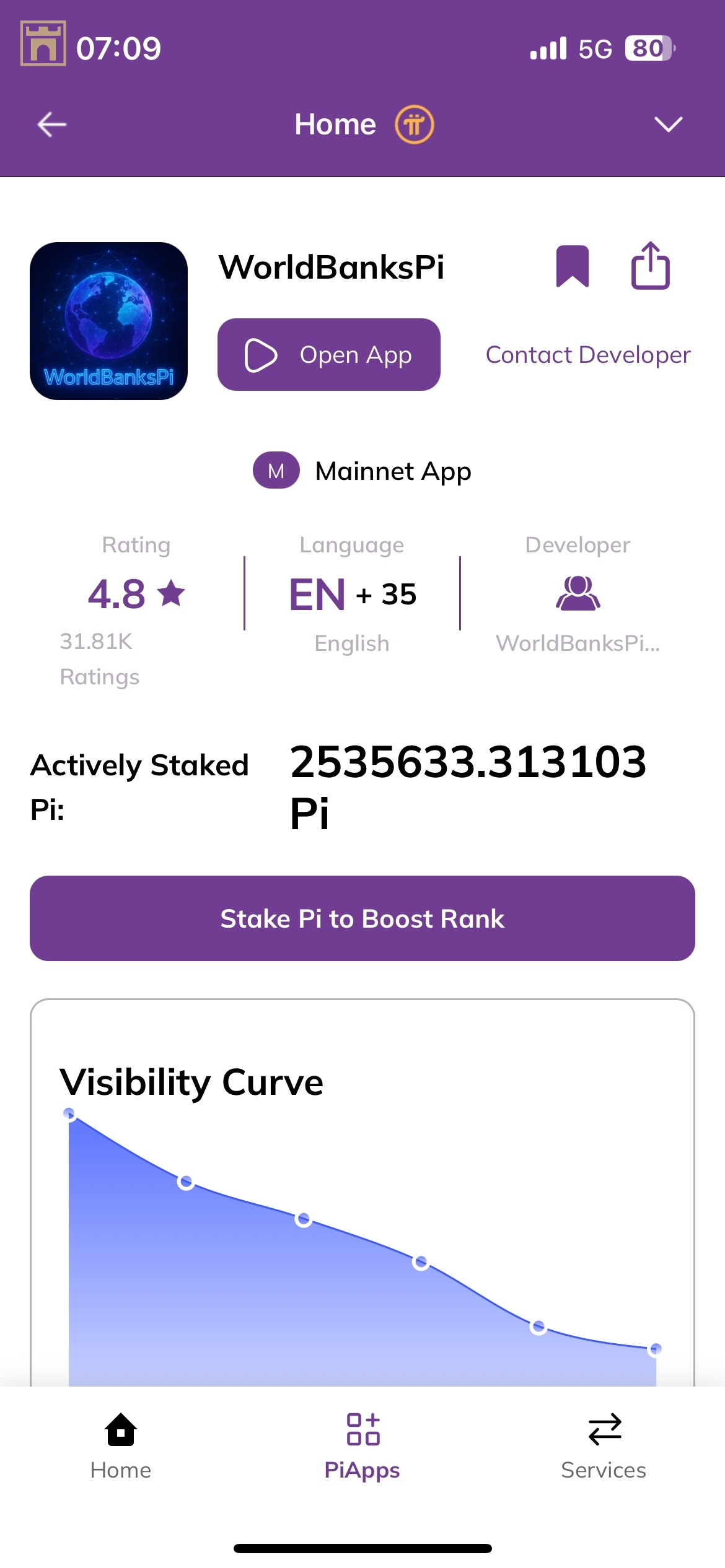The image size is (725, 1568).
Task: Tap Stake Pi to Boost Rank
Action: point(362,918)
